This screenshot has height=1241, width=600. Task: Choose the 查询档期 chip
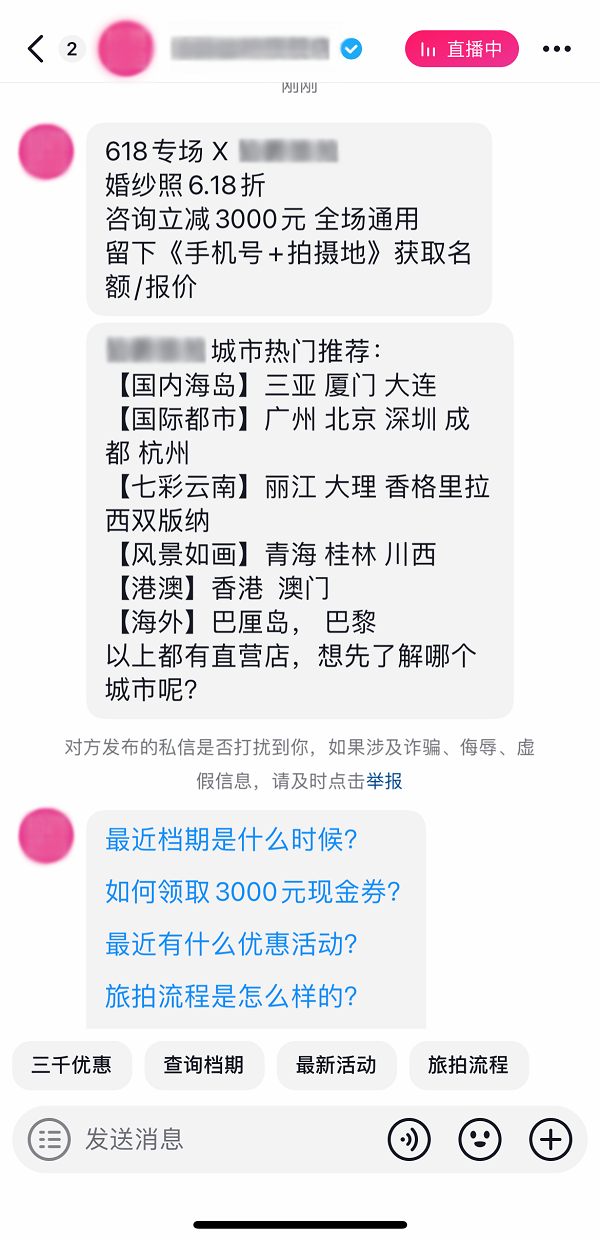204,1065
